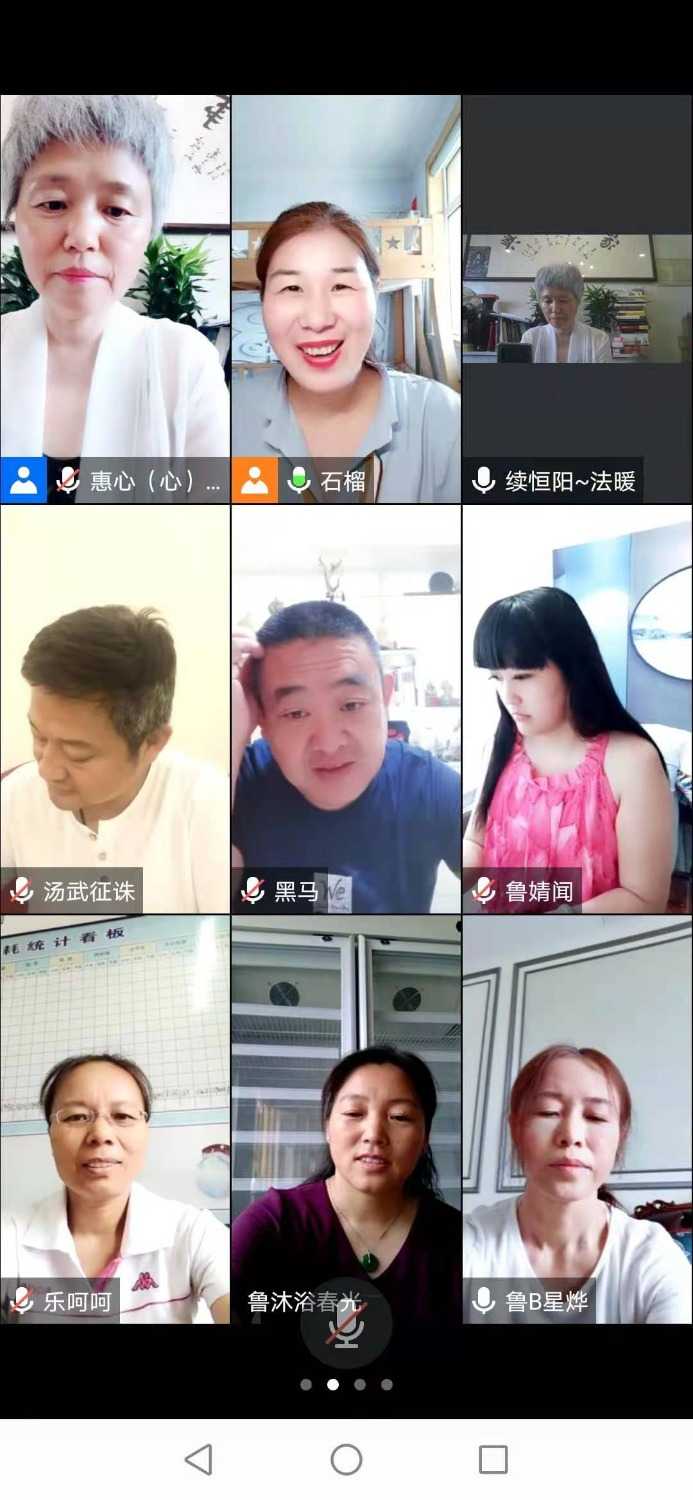
Task: Choose 鲁婧闻's video tile
Action: click(x=577, y=709)
